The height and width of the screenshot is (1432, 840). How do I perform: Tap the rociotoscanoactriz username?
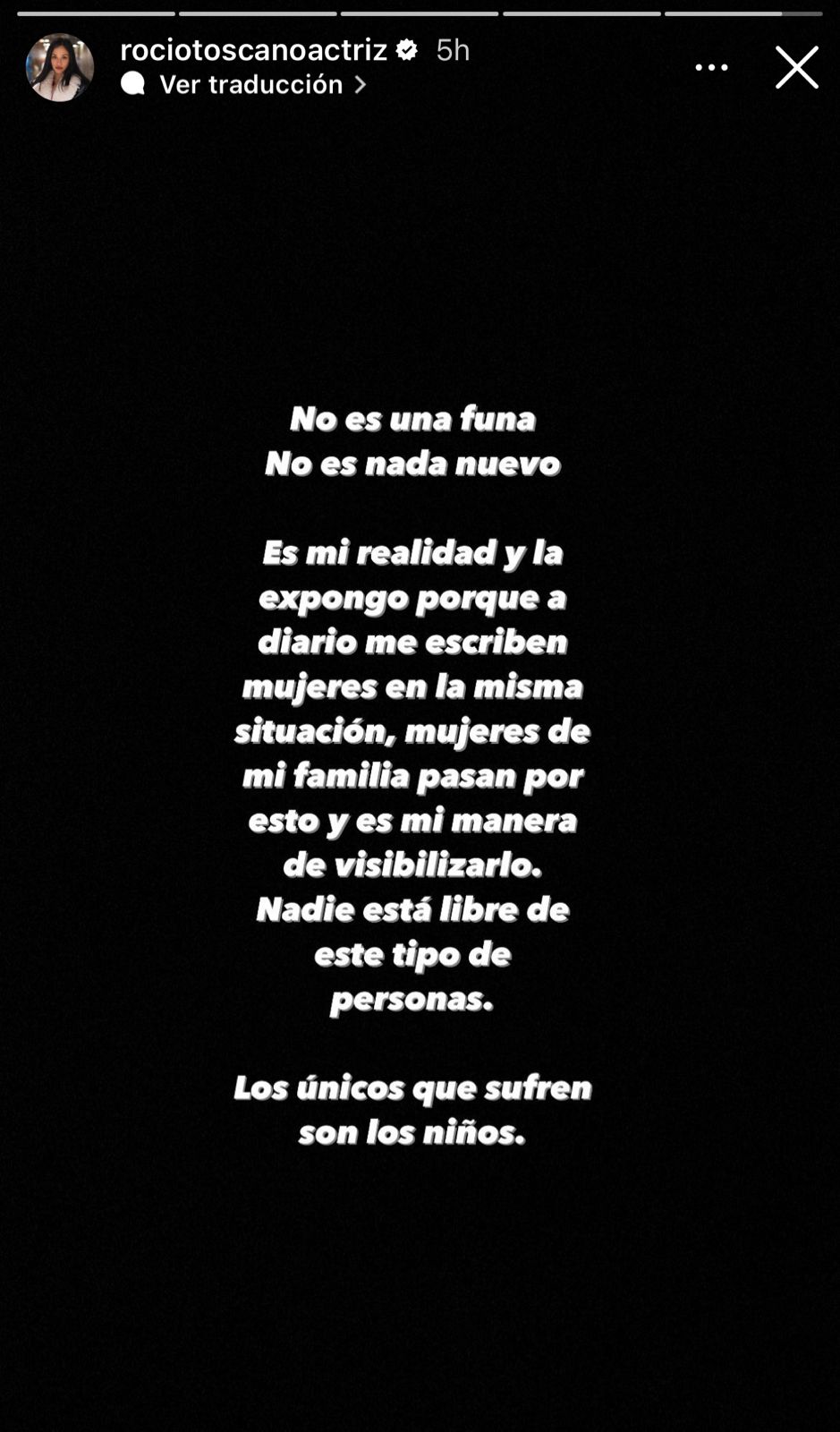tap(253, 50)
